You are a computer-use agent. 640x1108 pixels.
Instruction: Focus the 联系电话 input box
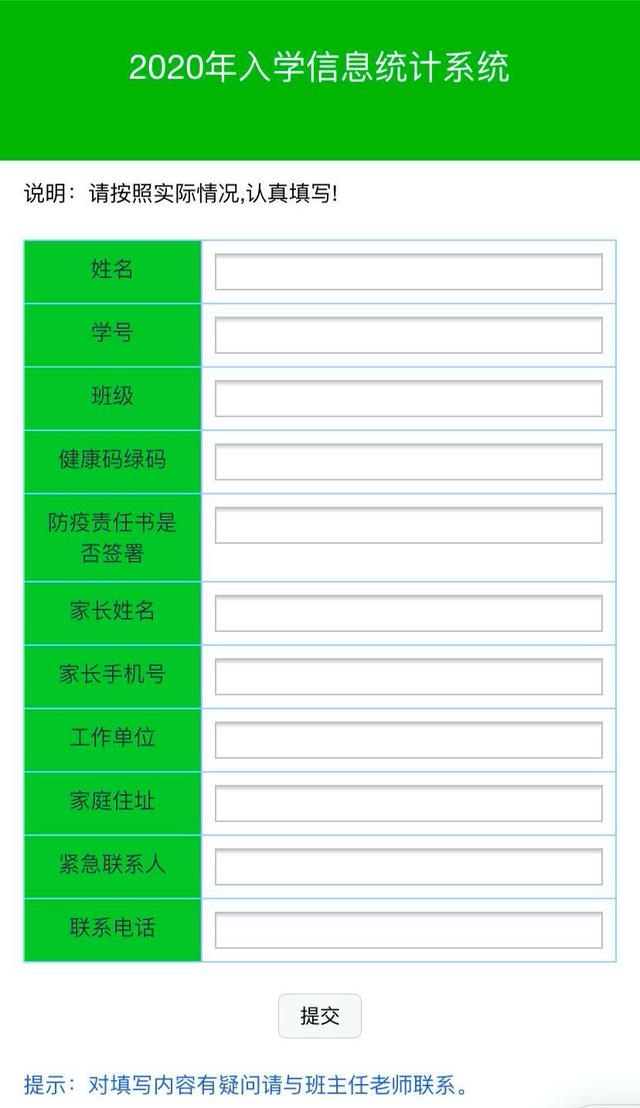click(408, 930)
